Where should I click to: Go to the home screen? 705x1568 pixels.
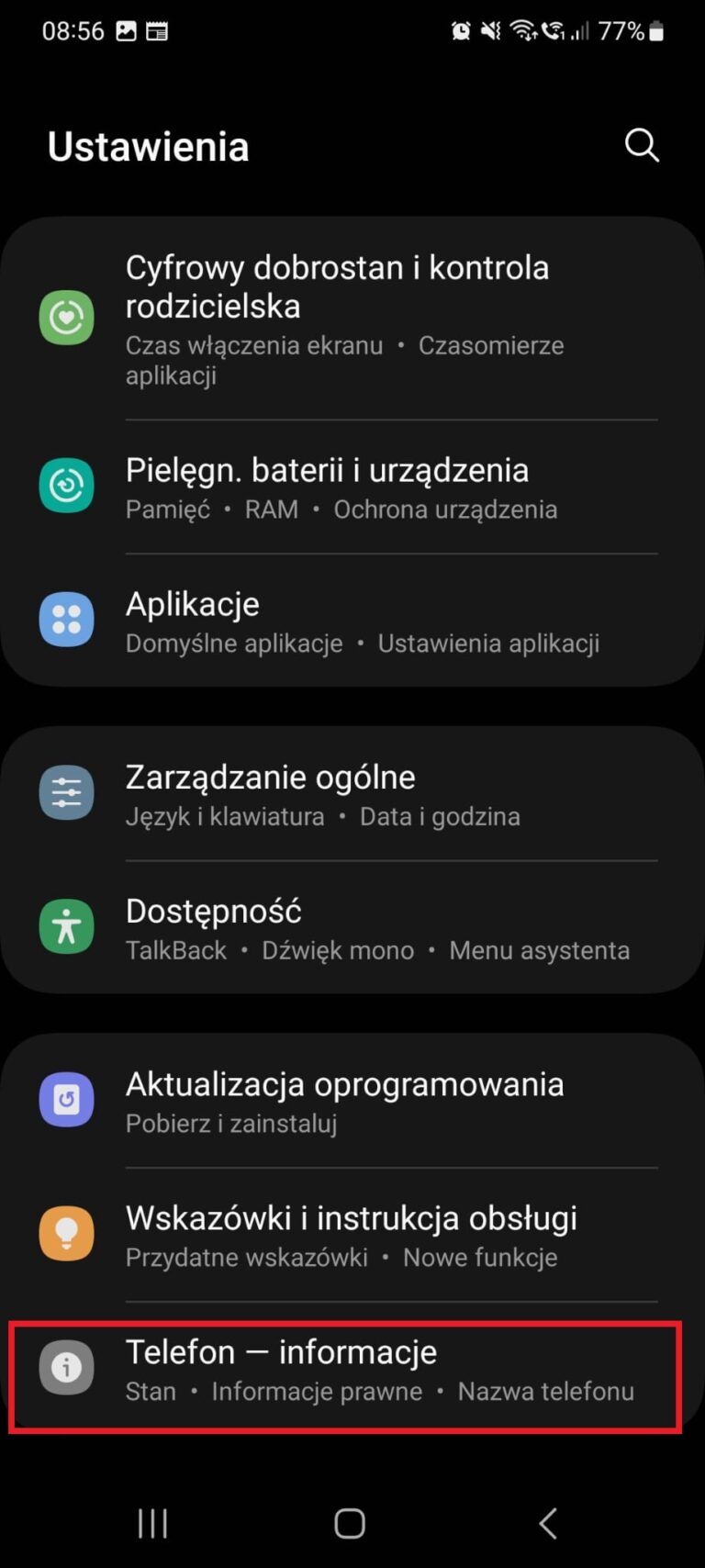click(350, 1523)
